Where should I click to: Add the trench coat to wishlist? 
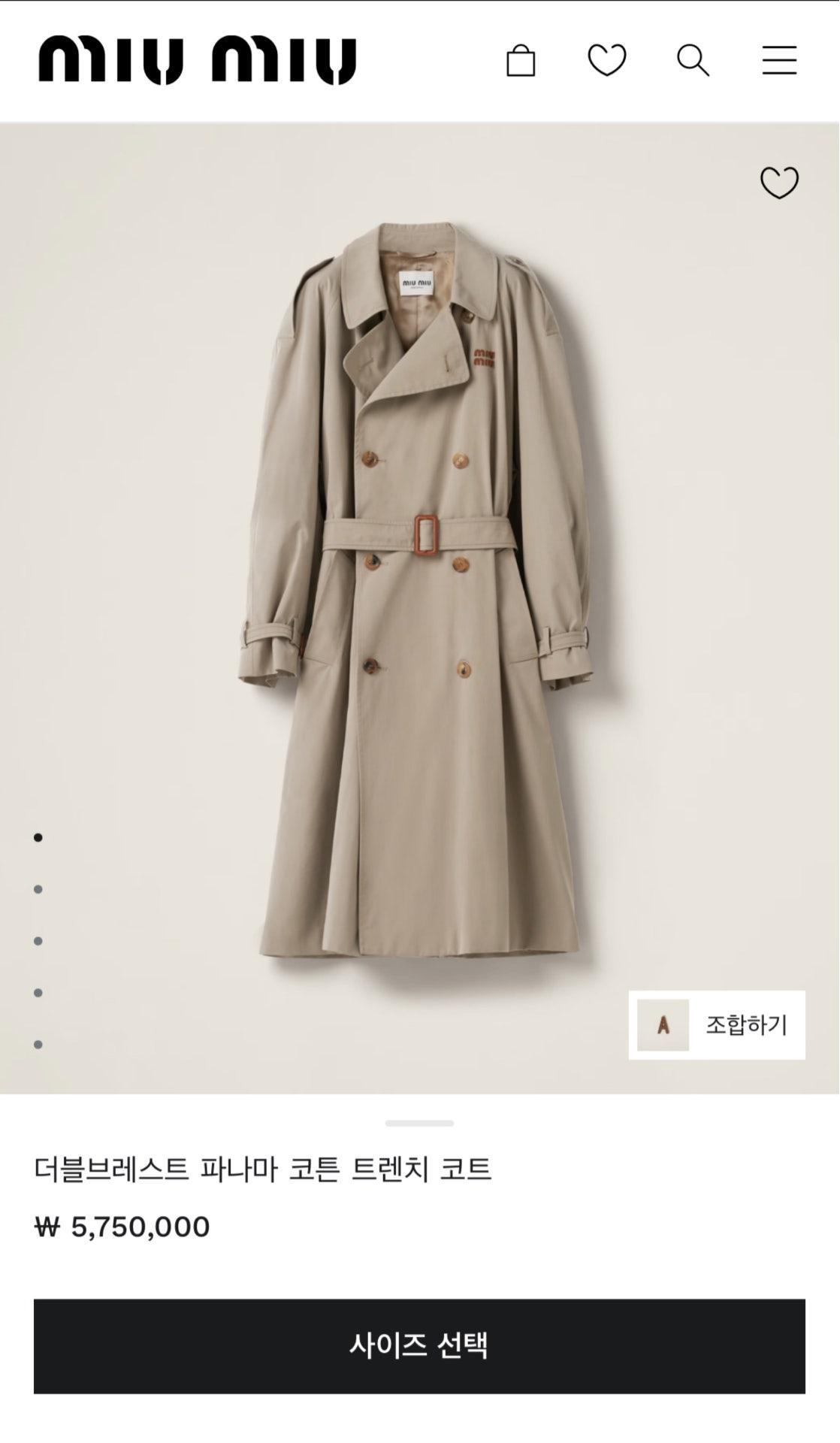point(779,183)
